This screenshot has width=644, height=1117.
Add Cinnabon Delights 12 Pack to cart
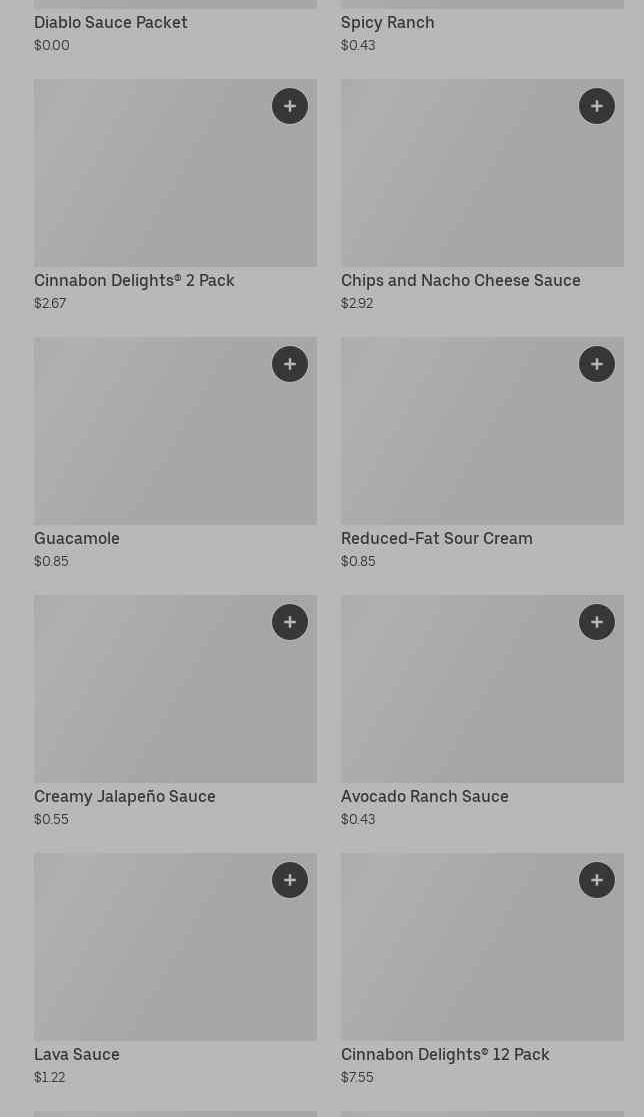tap(597, 880)
